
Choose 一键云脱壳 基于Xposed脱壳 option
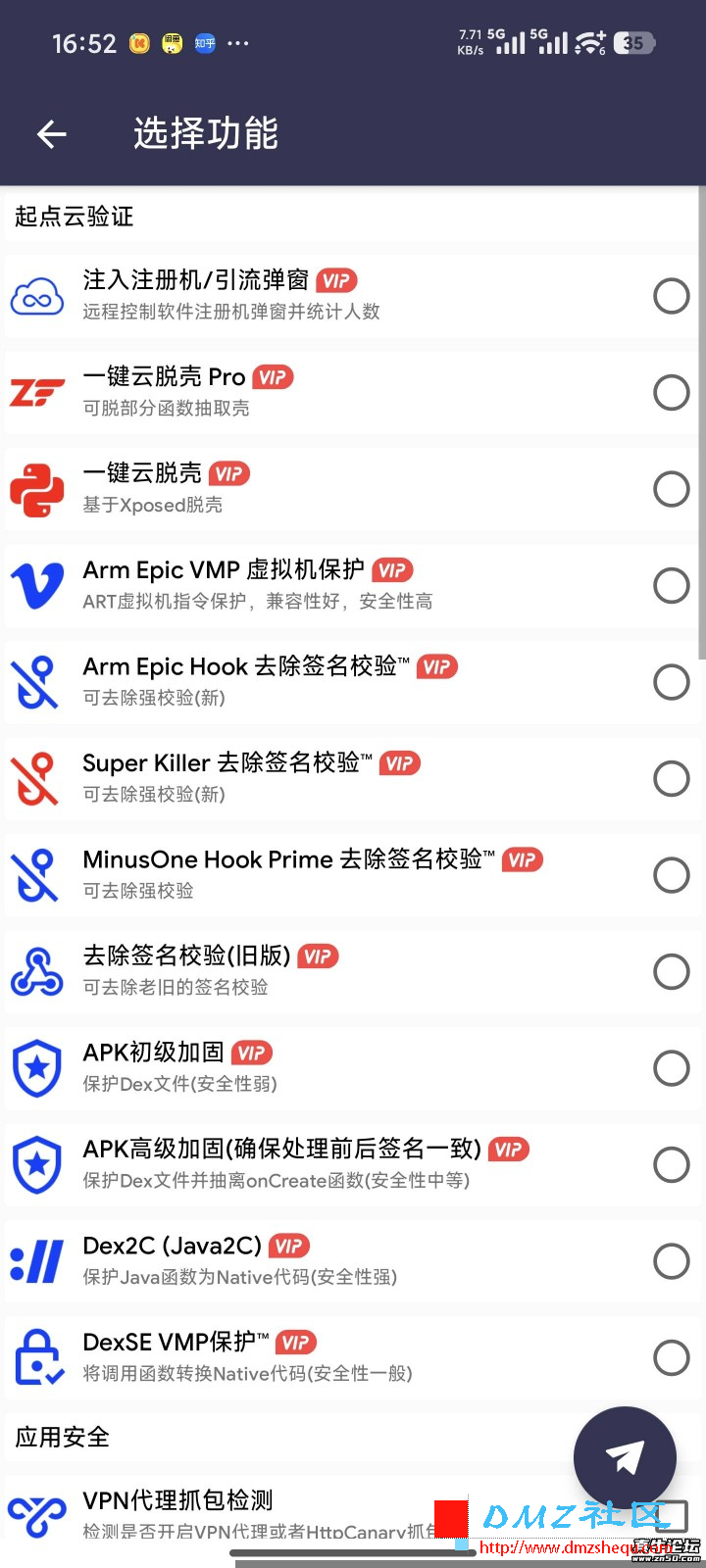pos(671,488)
